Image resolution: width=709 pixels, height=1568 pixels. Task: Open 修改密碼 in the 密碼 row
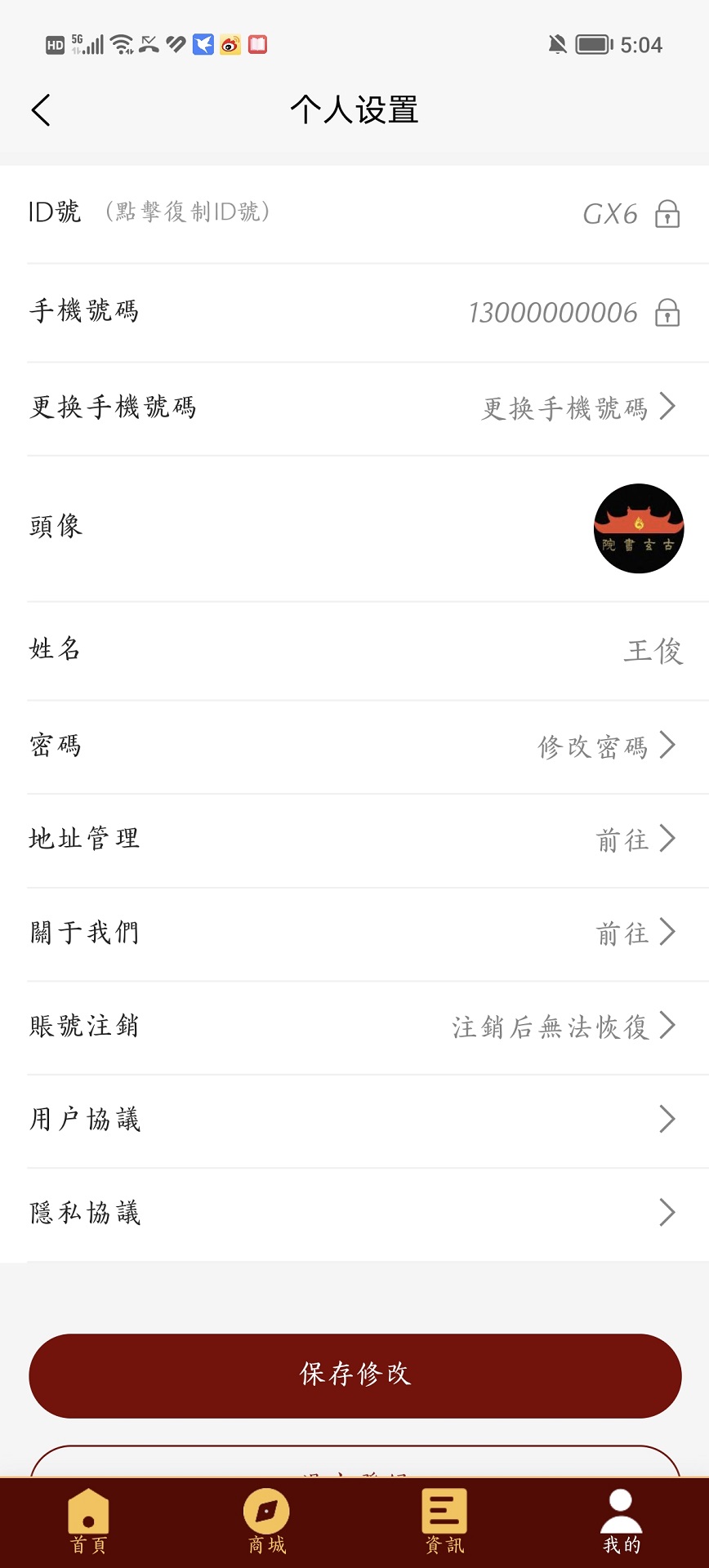tap(607, 746)
